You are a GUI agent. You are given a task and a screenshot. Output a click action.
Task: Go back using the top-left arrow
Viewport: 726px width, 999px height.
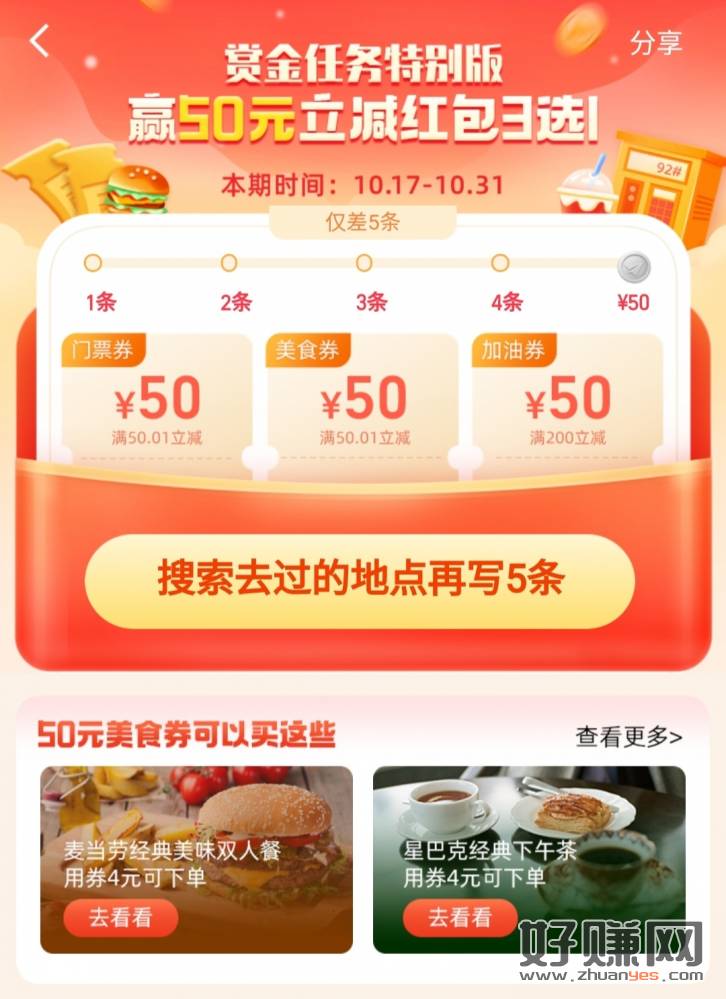[40, 42]
